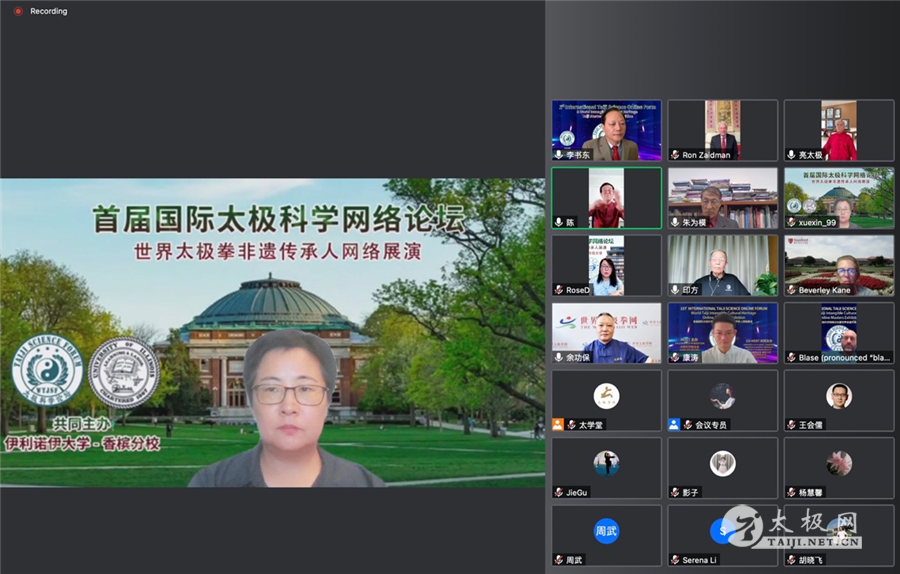The height and width of the screenshot is (574, 900).
Task: Open 李书东's participant video tile
Action: point(606,130)
